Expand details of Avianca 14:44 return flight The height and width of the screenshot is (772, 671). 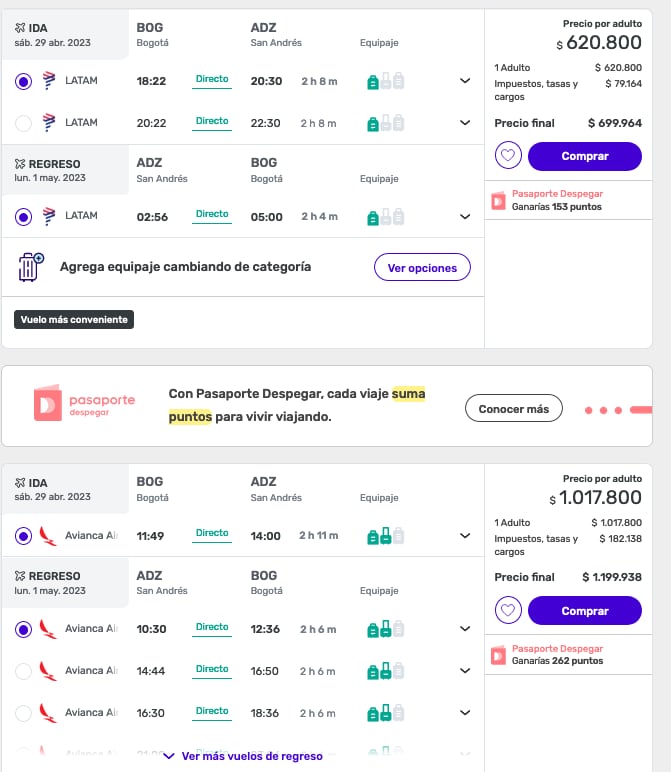point(465,671)
